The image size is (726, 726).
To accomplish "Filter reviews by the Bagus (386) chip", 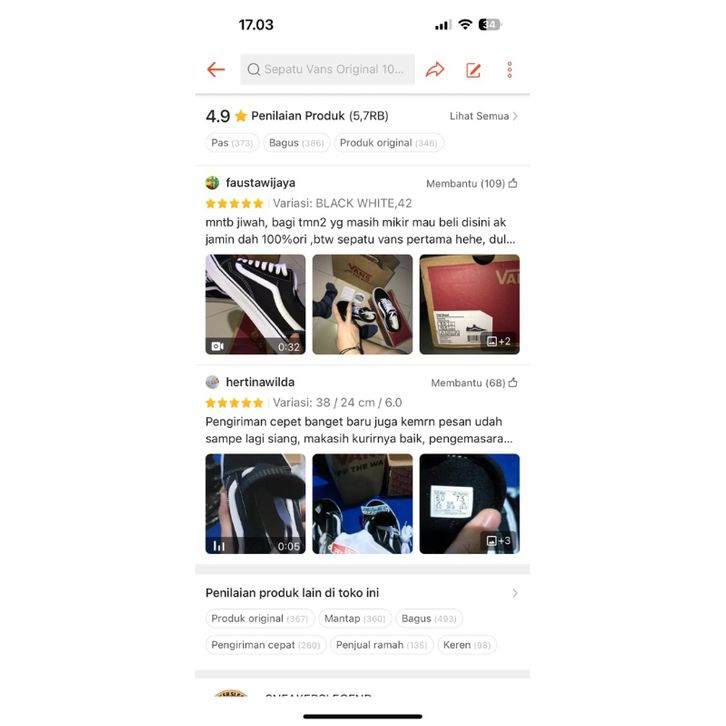I will point(296,143).
